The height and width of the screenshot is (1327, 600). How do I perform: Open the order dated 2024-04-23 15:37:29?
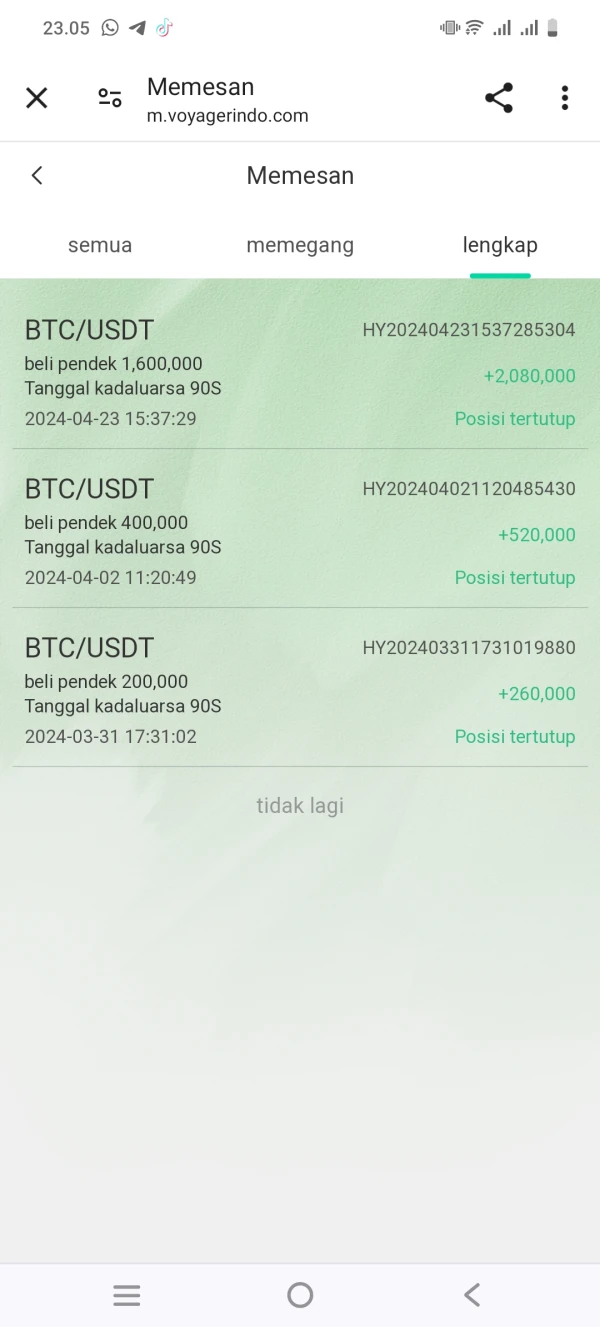tap(300, 370)
